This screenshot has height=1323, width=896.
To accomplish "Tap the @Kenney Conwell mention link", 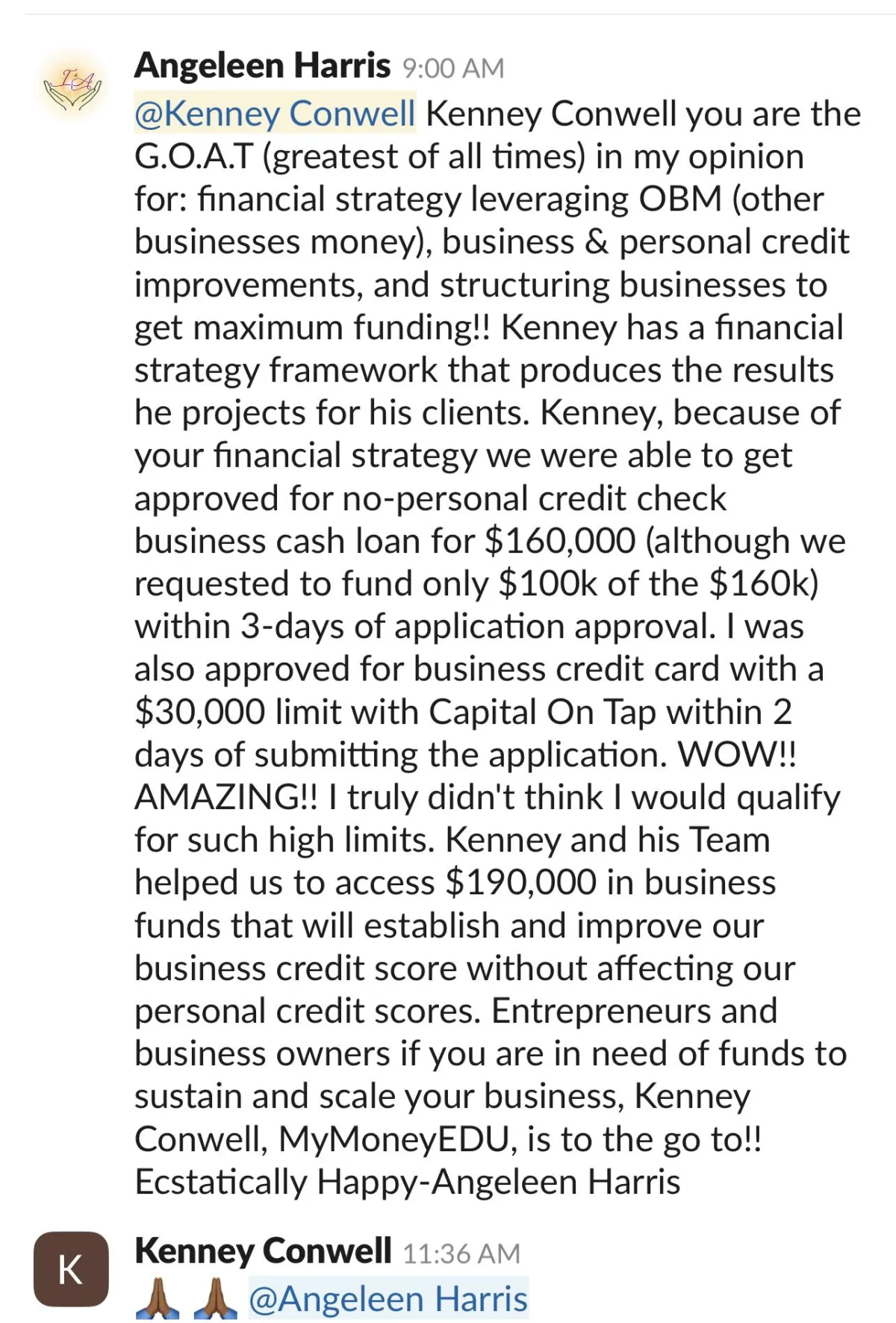I will point(275,114).
